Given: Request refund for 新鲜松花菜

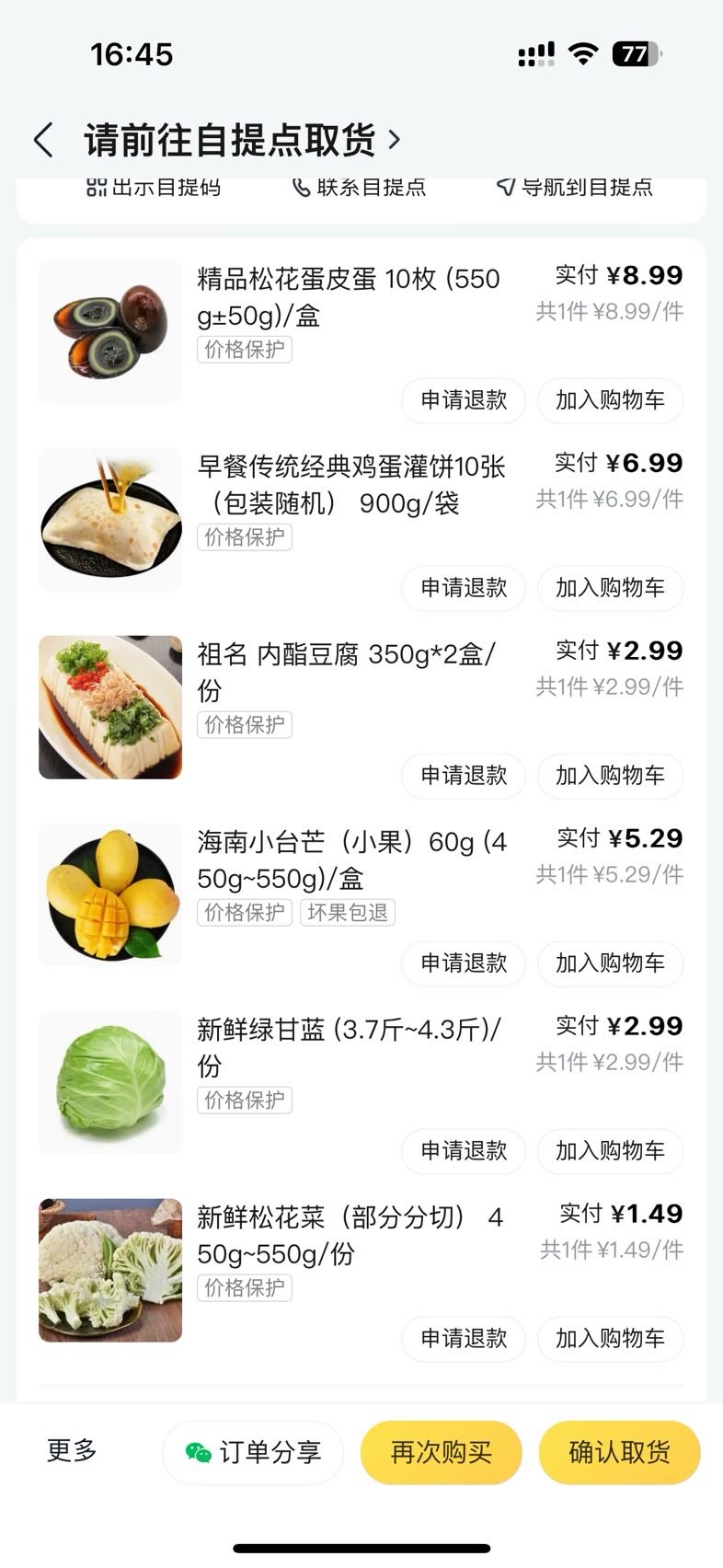Looking at the screenshot, I should point(464,1339).
